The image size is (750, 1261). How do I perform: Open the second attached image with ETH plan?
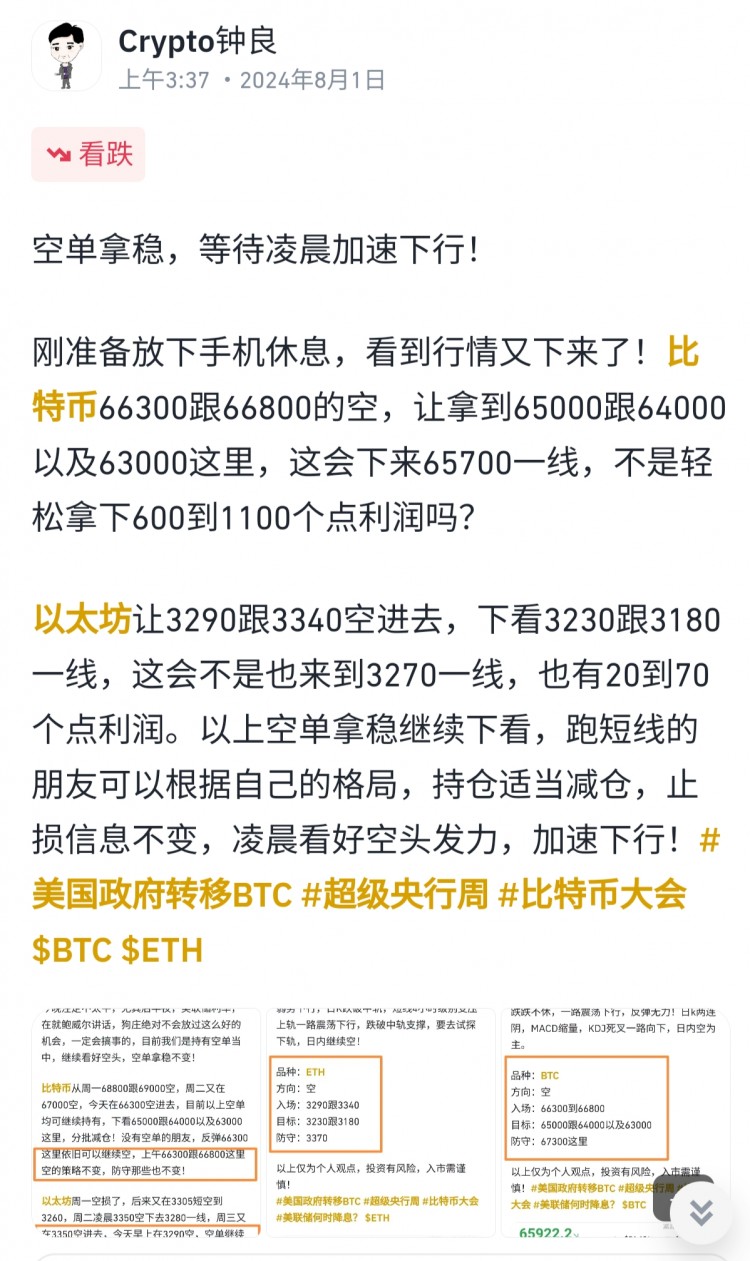tap(381, 1122)
